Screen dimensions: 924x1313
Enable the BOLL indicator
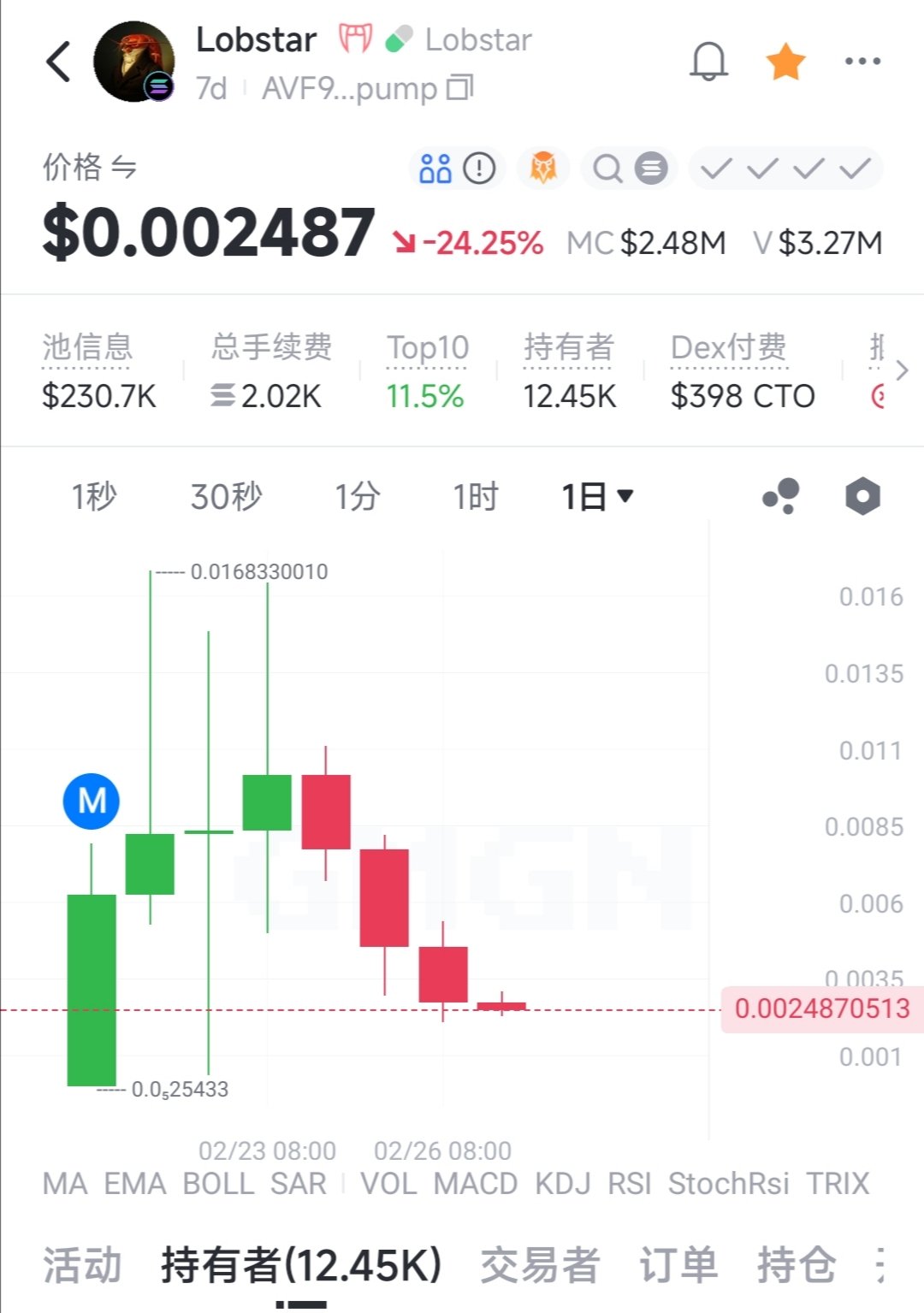(x=218, y=1184)
